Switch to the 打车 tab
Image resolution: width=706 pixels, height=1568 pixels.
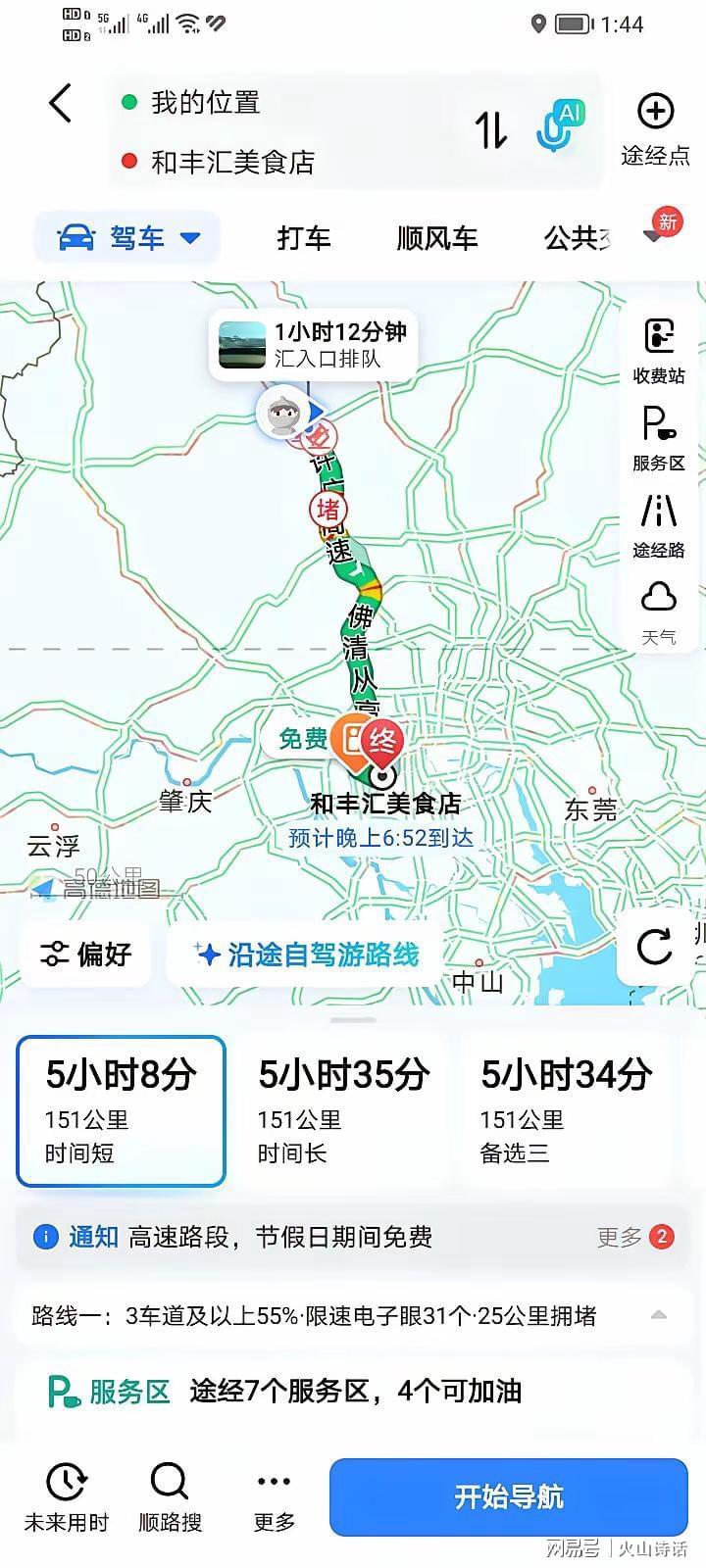tap(304, 238)
